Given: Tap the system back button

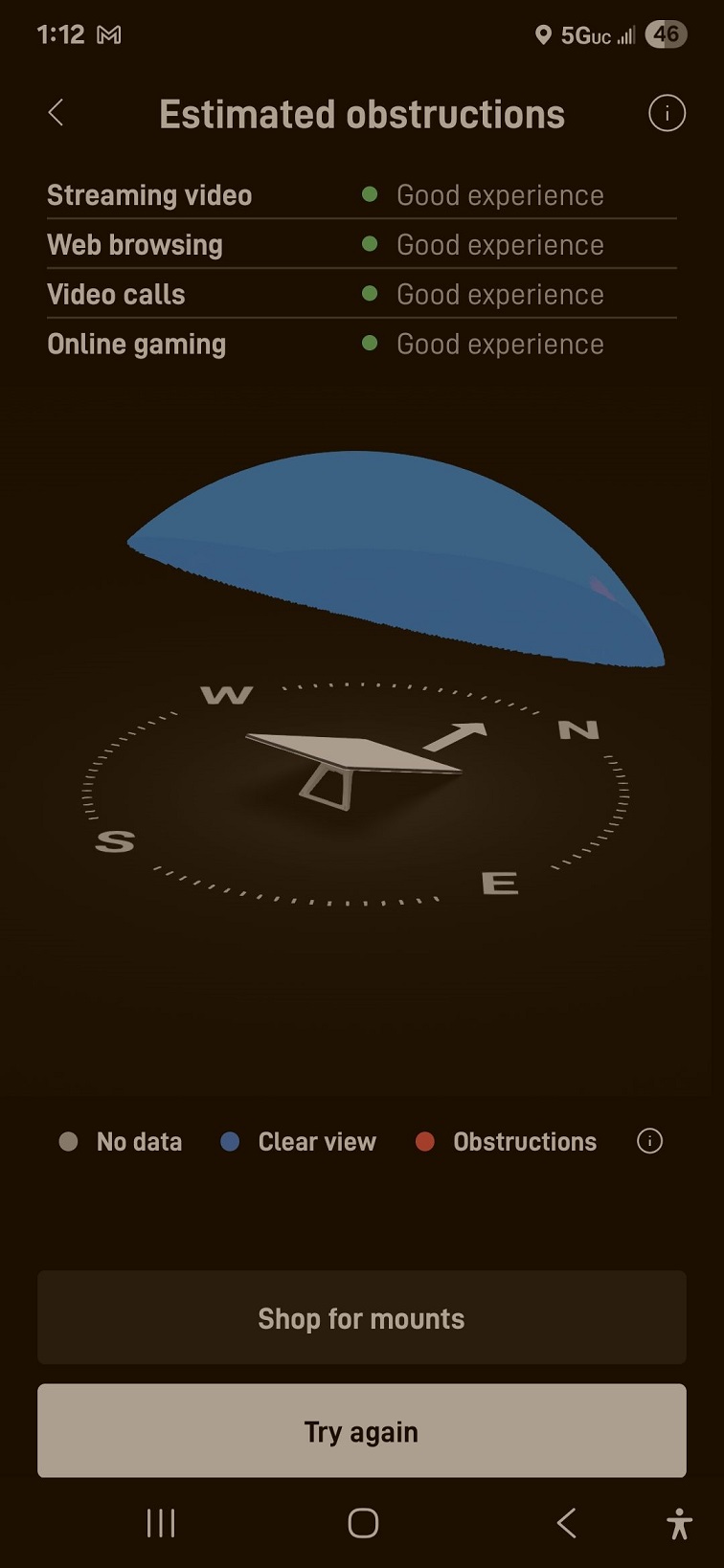Looking at the screenshot, I should (x=567, y=1523).
